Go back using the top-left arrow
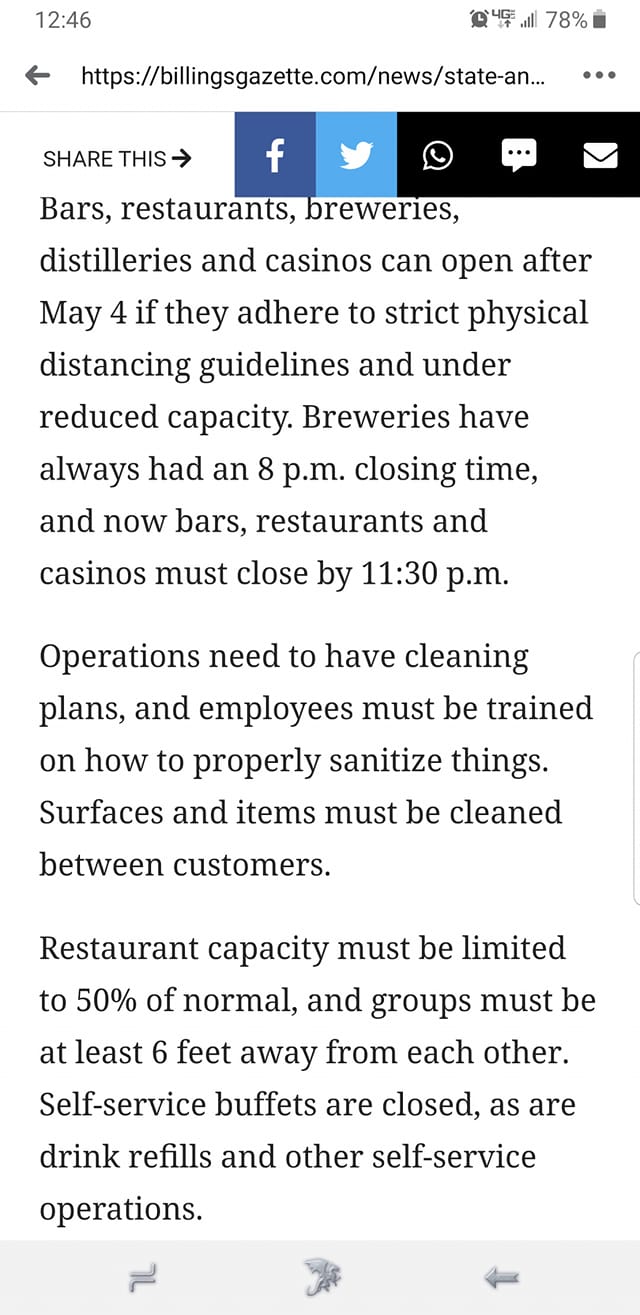This screenshot has width=640, height=1315. point(37,76)
